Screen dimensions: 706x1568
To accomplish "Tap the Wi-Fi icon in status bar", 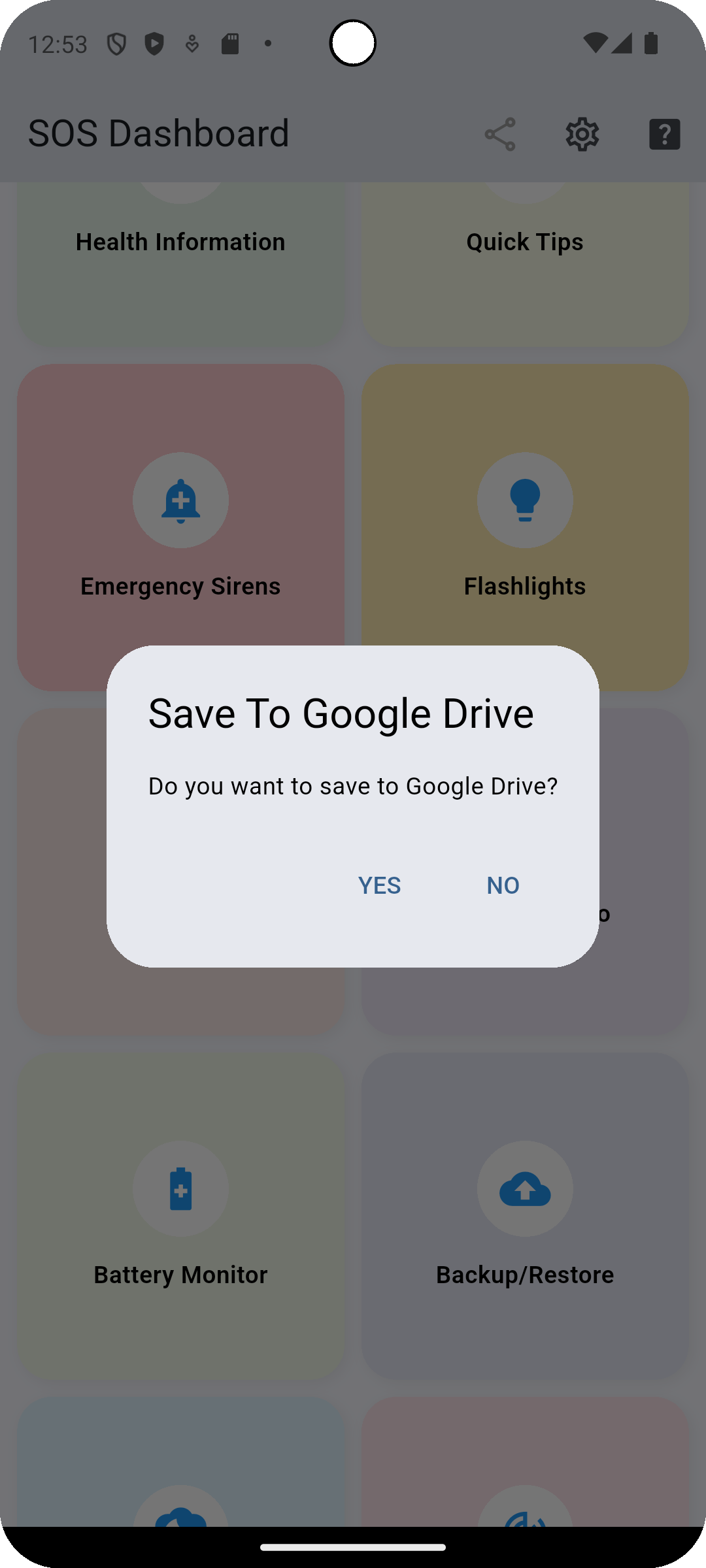I will coord(597,42).
